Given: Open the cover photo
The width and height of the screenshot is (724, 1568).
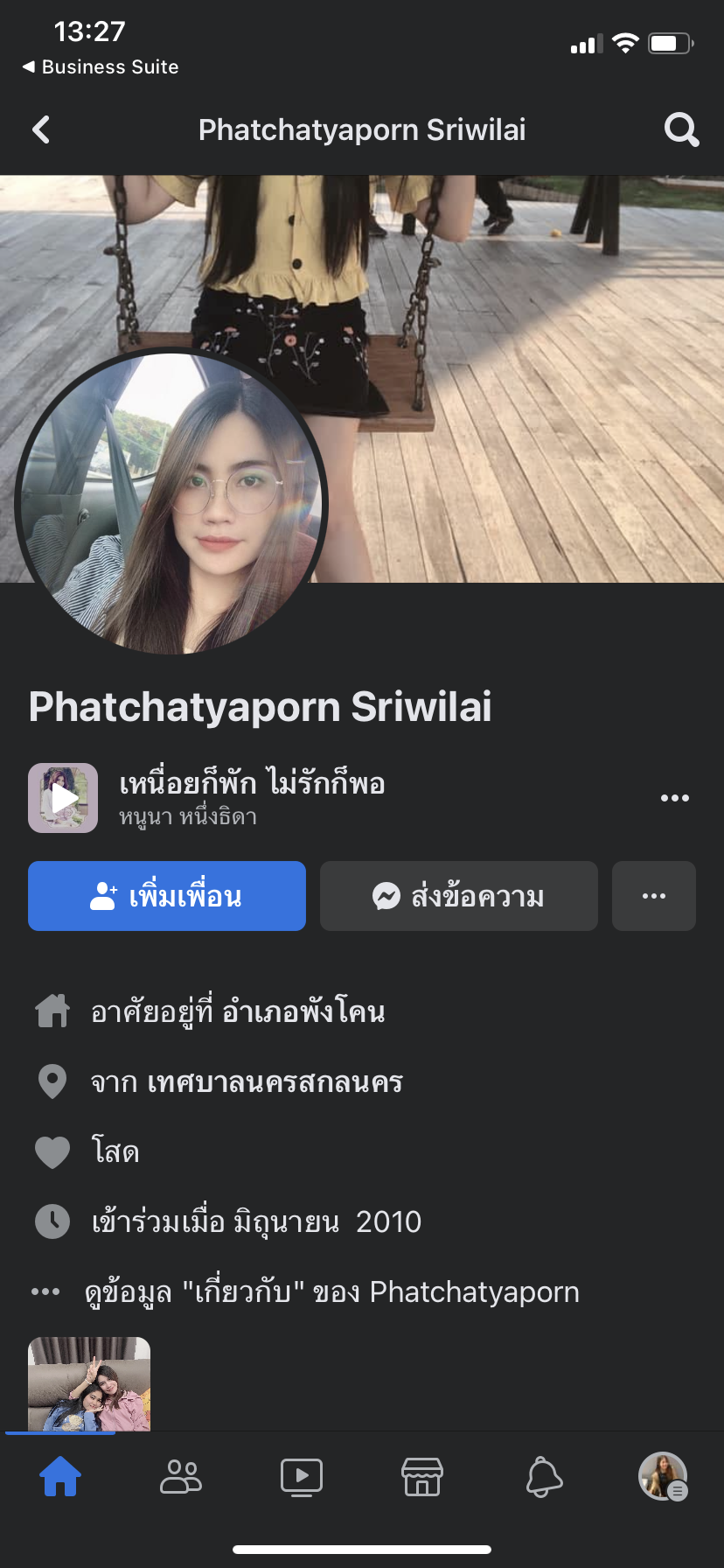Looking at the screenshot, I should [525, 350].
